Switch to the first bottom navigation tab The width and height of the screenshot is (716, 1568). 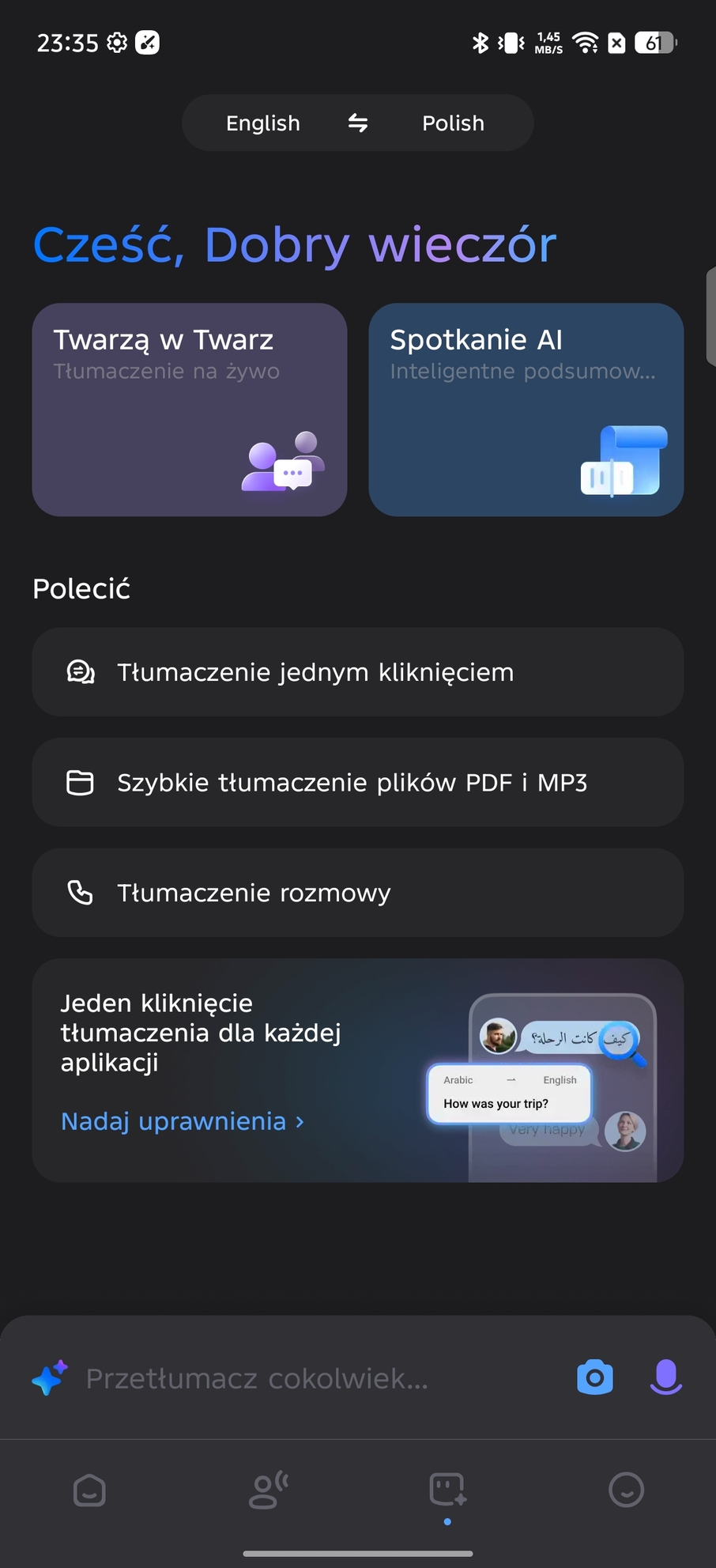89,1491
